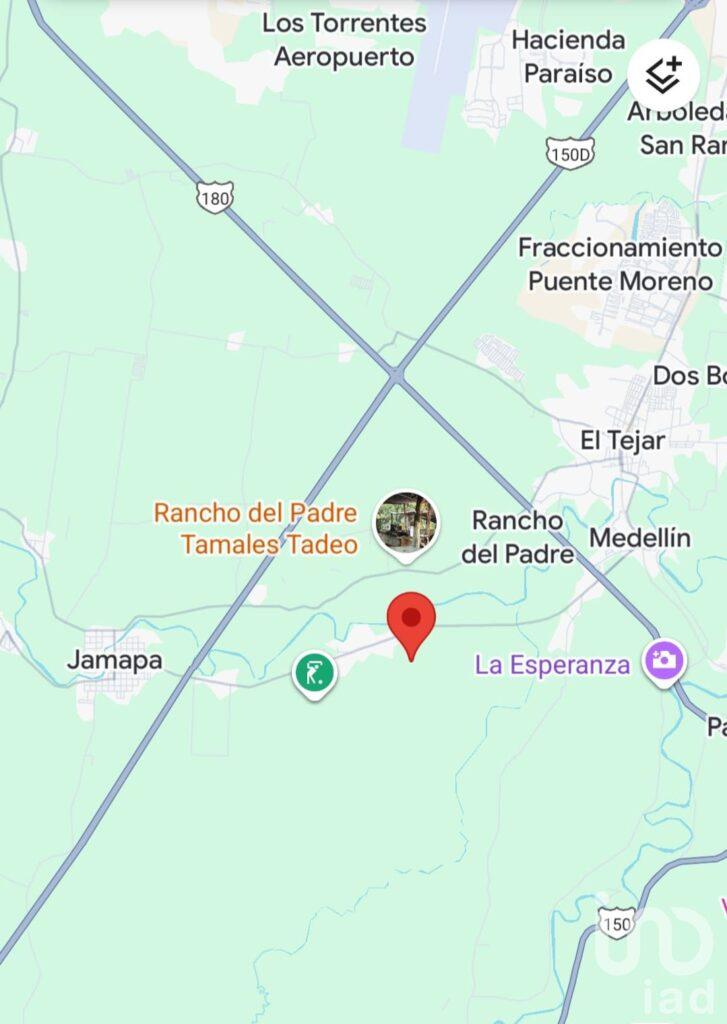Open the Jamapa town label
727x1024 pixels.
pyautogui.click(x=117, y=661)
